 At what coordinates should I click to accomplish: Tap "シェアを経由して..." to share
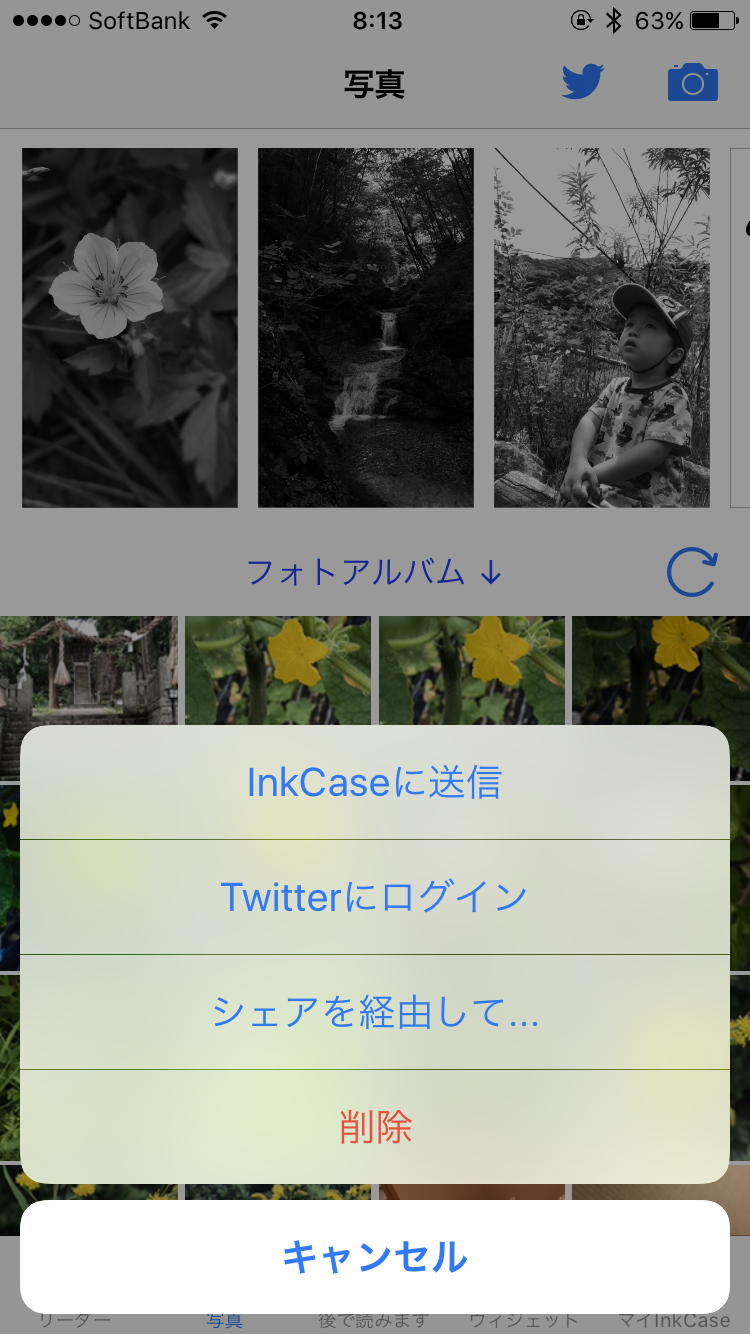pos(374,1012)
